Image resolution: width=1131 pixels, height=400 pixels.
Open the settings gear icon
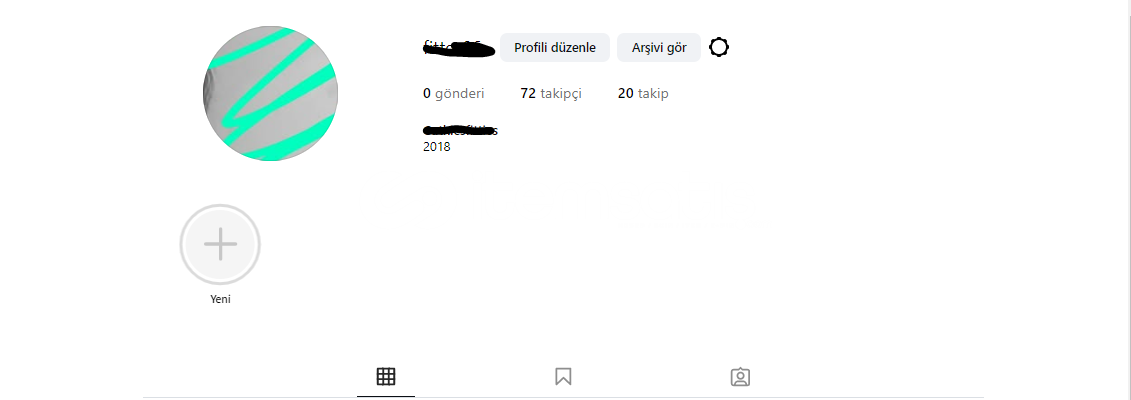coord(719,47)
